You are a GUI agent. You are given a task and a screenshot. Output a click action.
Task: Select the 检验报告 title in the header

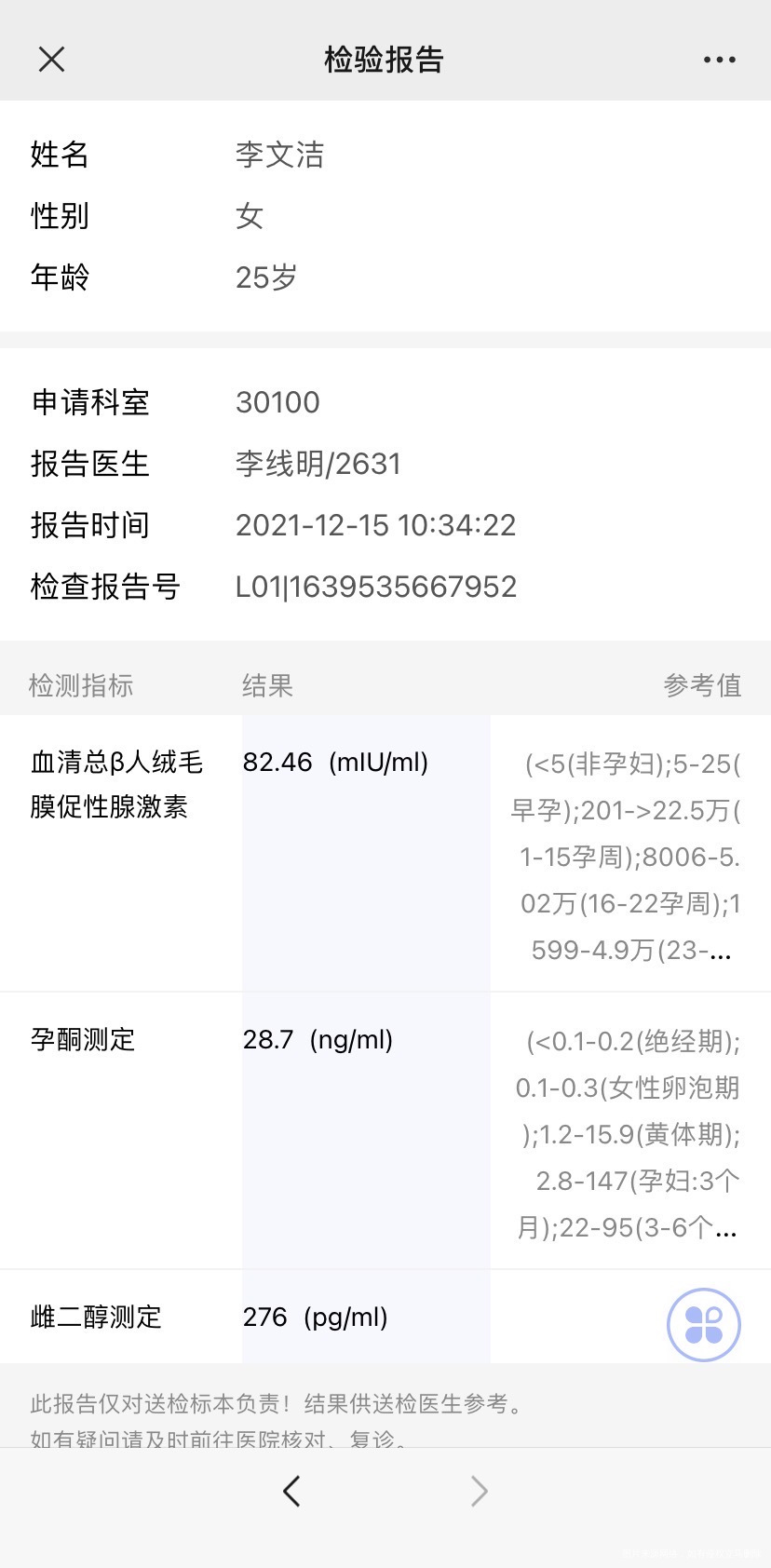point(385,59)
